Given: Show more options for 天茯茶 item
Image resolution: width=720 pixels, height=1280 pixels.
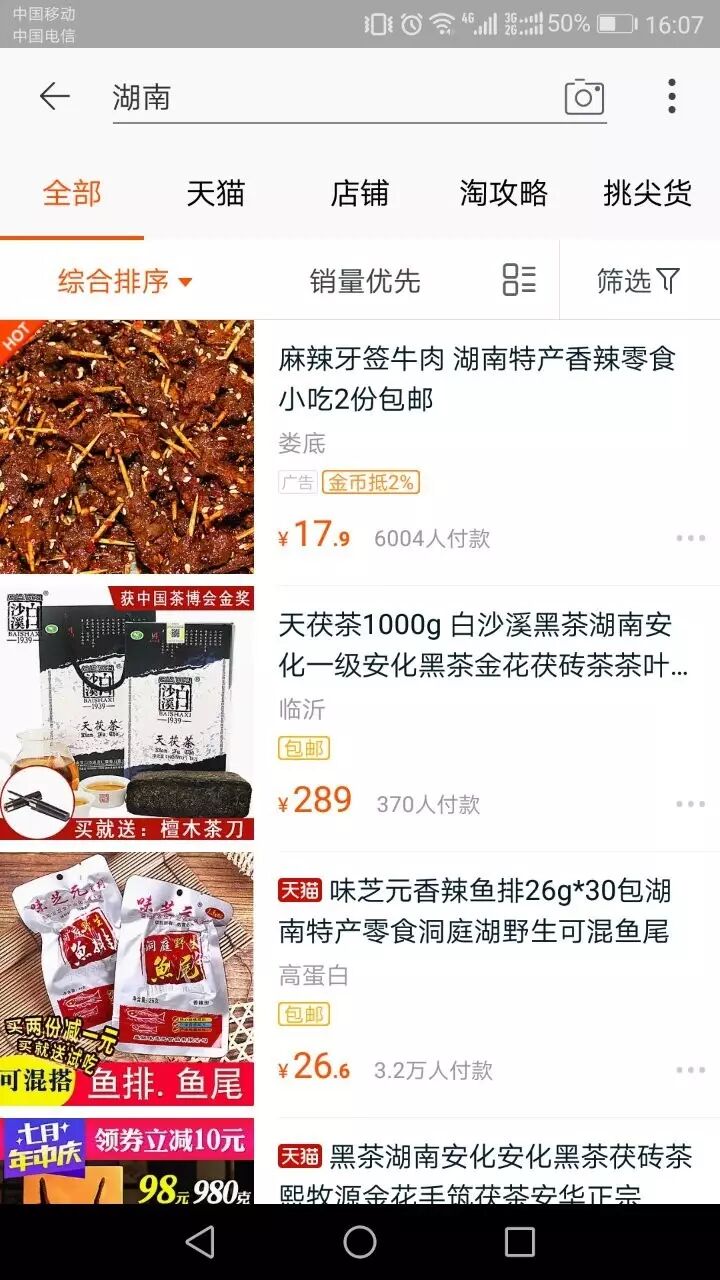Looking at the screenshot, I should click(690, 804).
